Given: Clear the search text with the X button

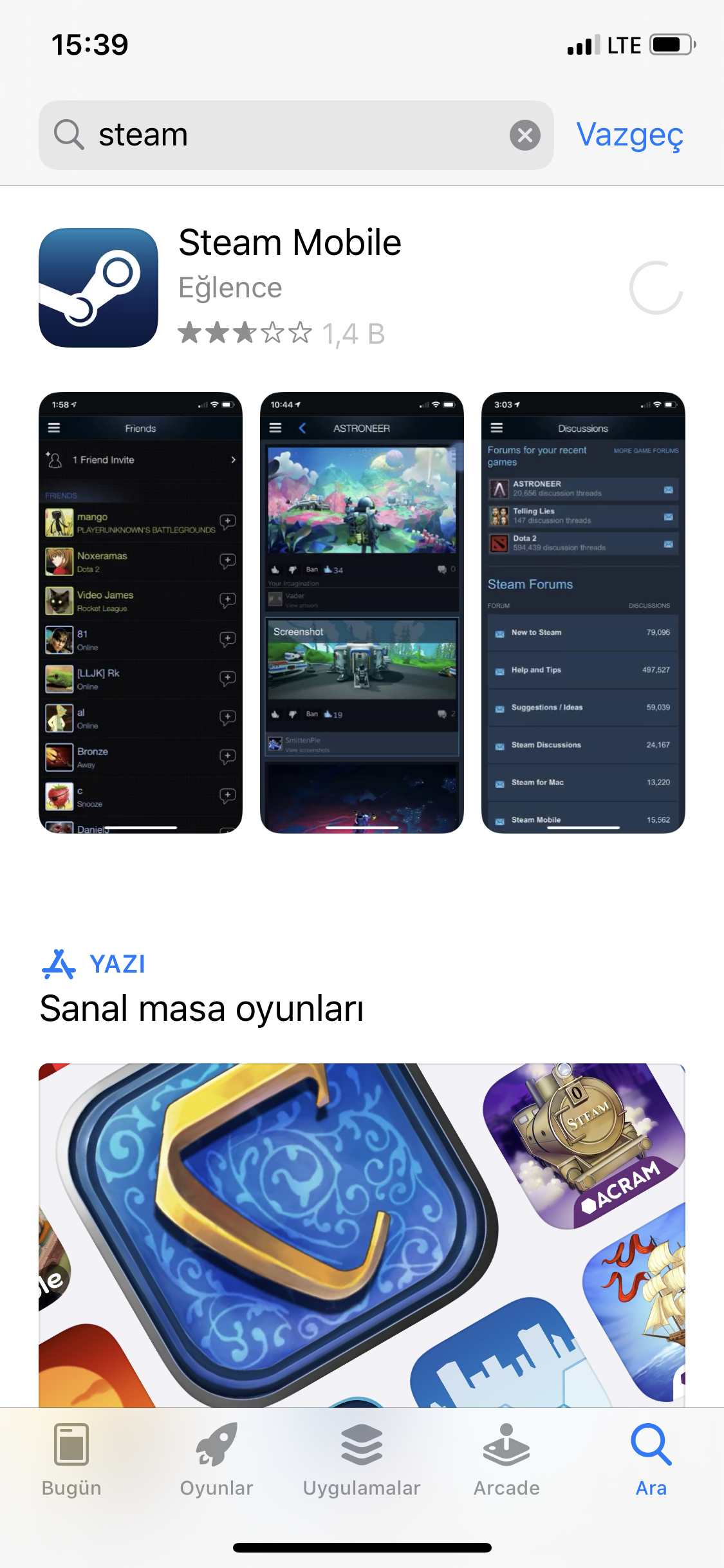Looking at the screenshot, I should [524, 135].
